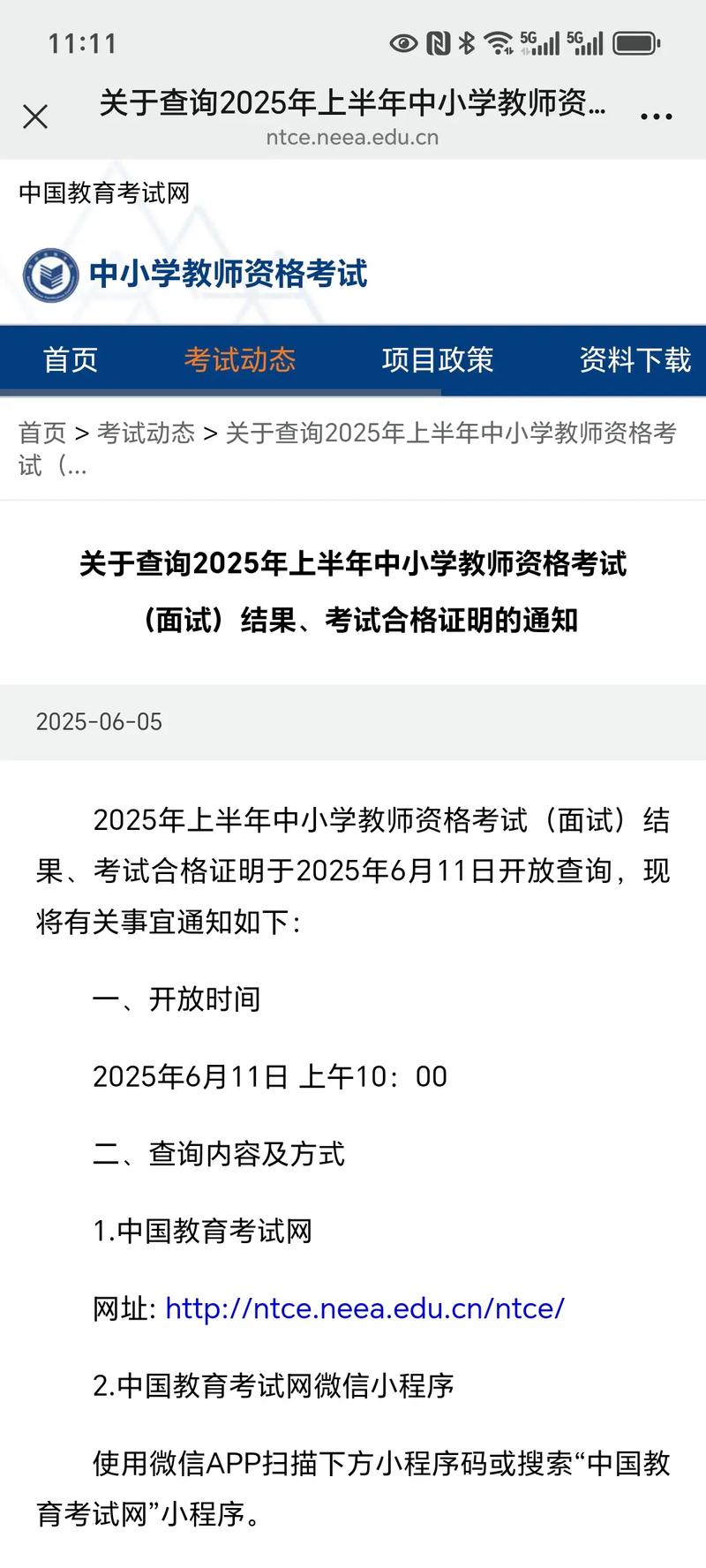Select the 资料下载 menu item

(x=634, y=358)
